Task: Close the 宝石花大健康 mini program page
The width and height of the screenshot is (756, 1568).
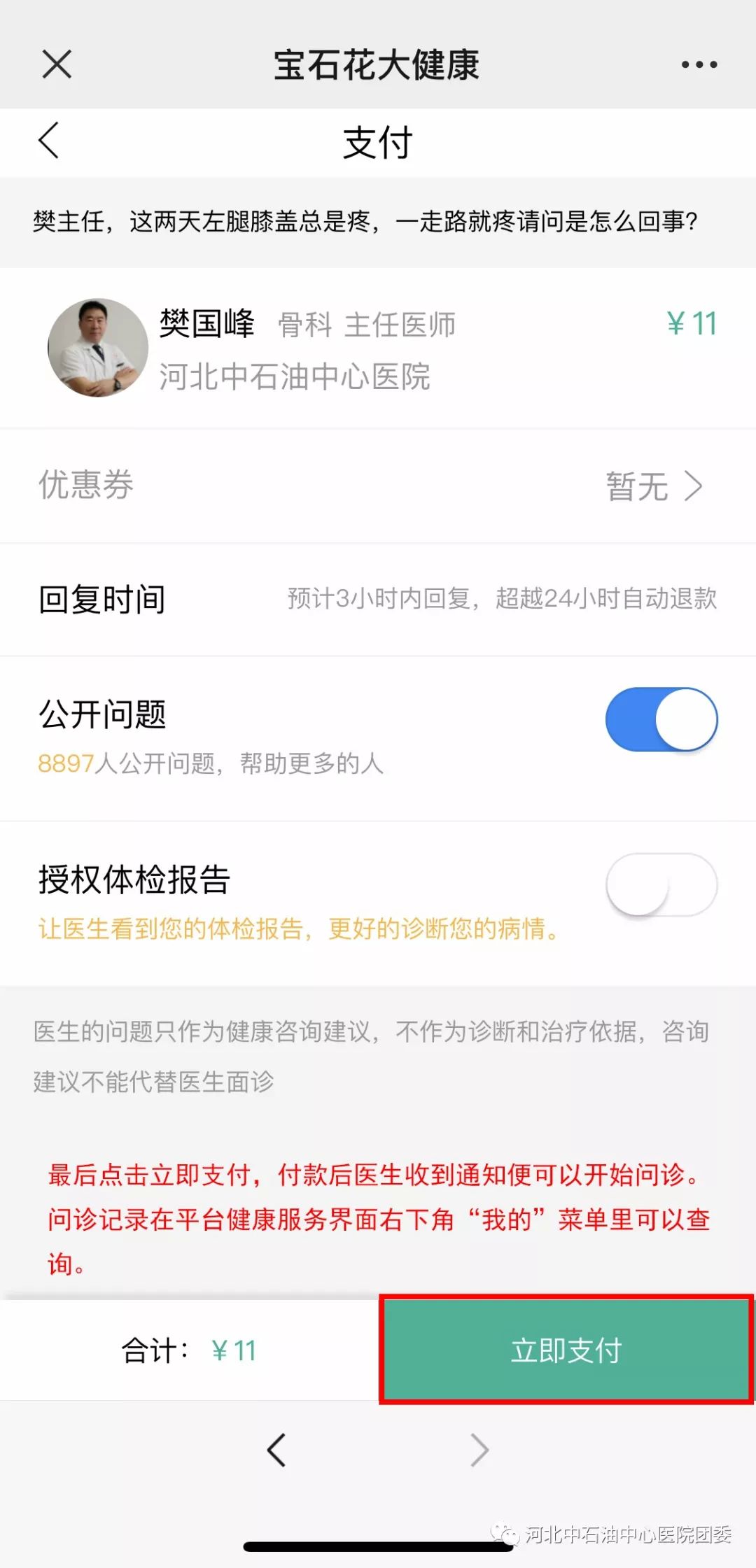Action: pyautogui.click(x=57, y=64)
